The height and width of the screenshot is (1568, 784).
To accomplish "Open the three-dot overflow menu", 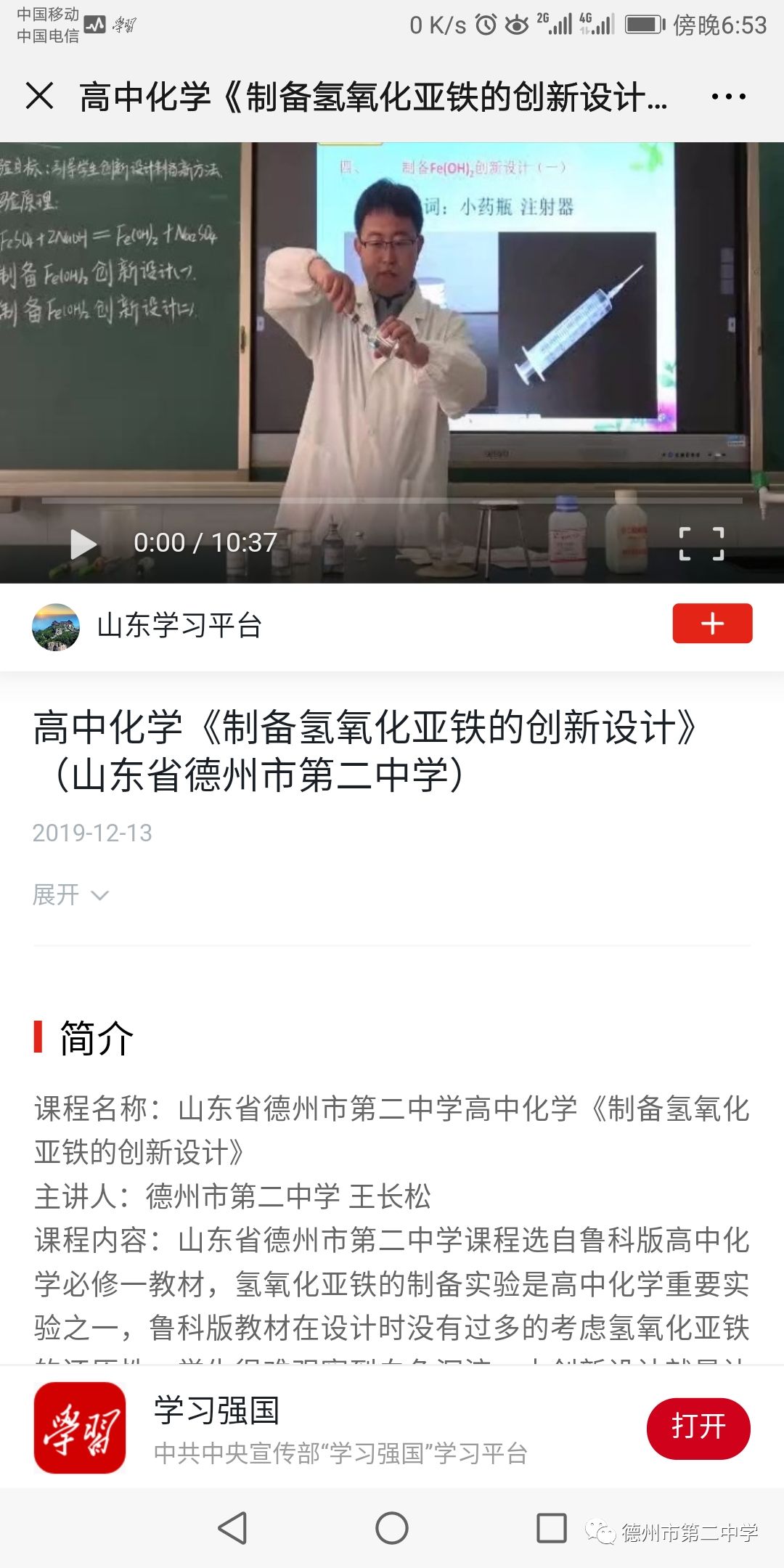I will [x=728, y=97].
